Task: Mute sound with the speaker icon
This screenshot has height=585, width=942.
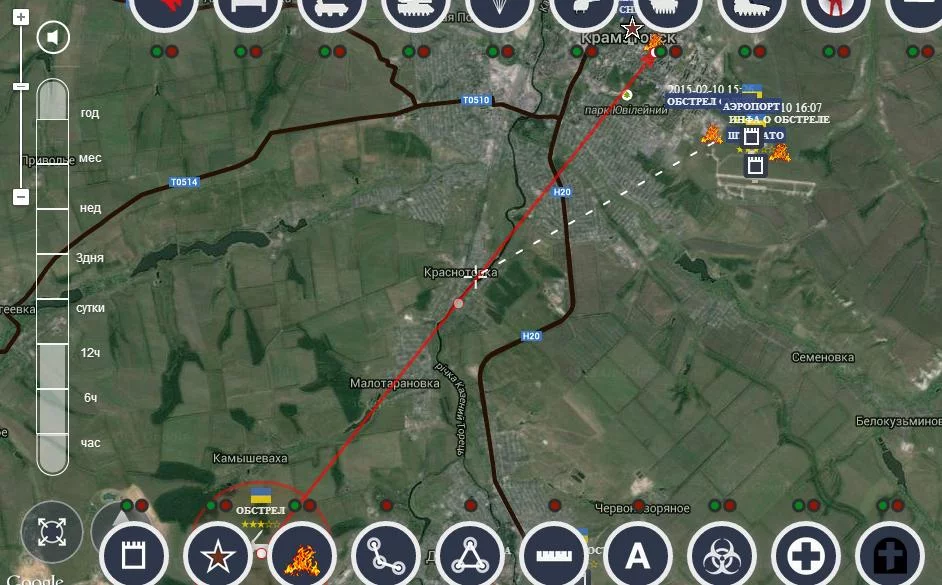Action: [x=53, y=38]
